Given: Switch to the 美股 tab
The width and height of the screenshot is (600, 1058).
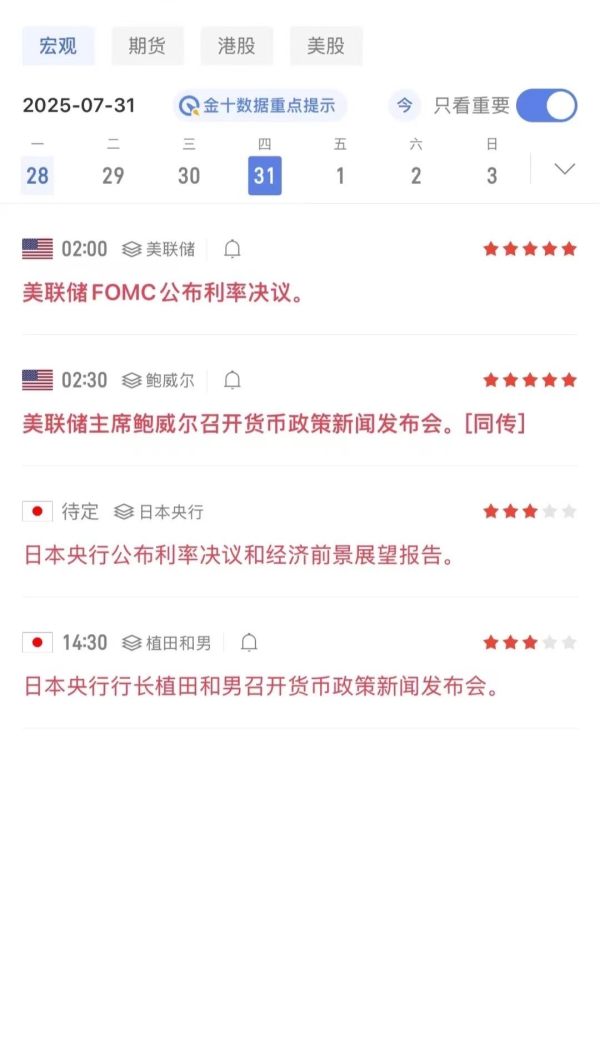Looking at the screenshot, I should pos(326,46).
